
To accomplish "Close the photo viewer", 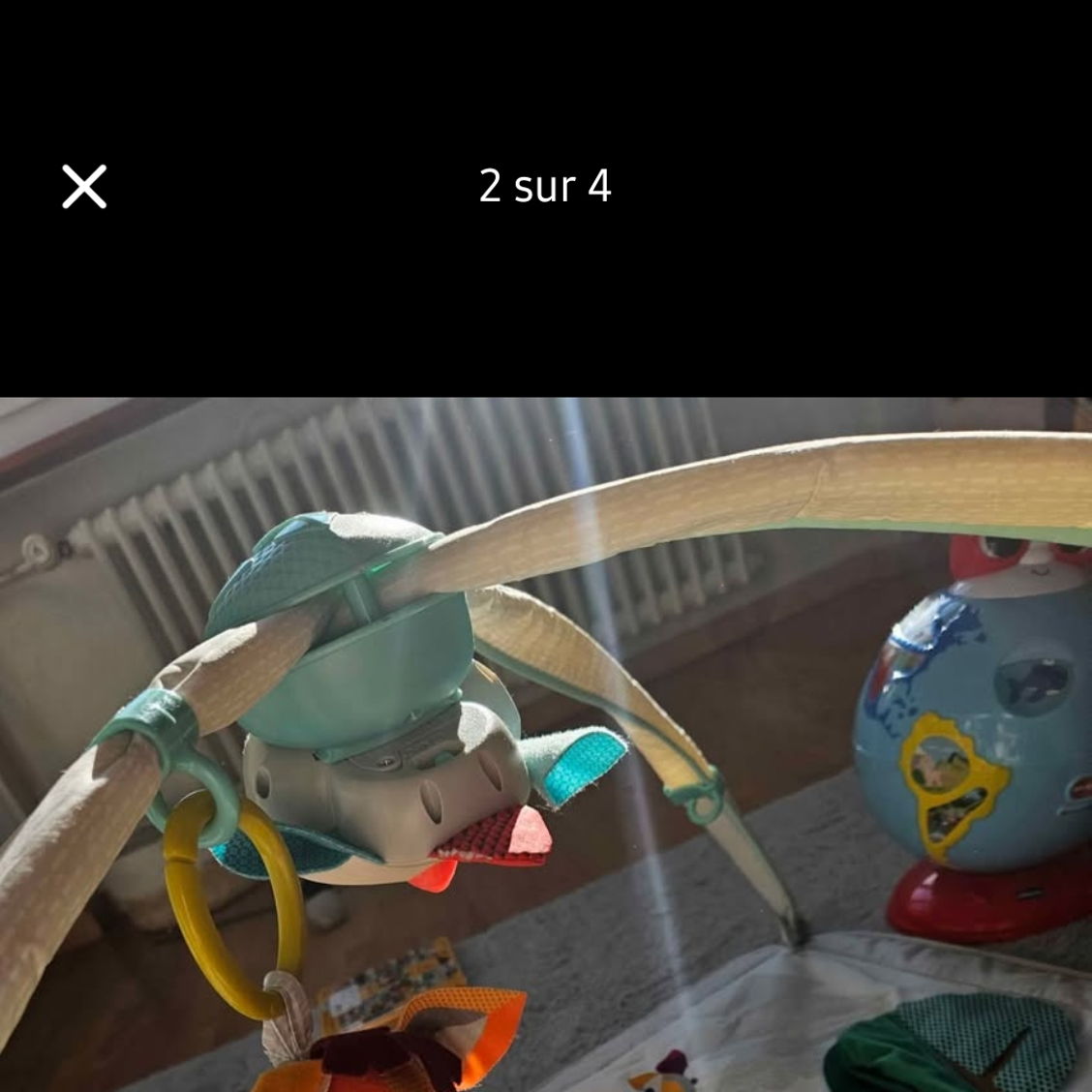I will [84, 186].
